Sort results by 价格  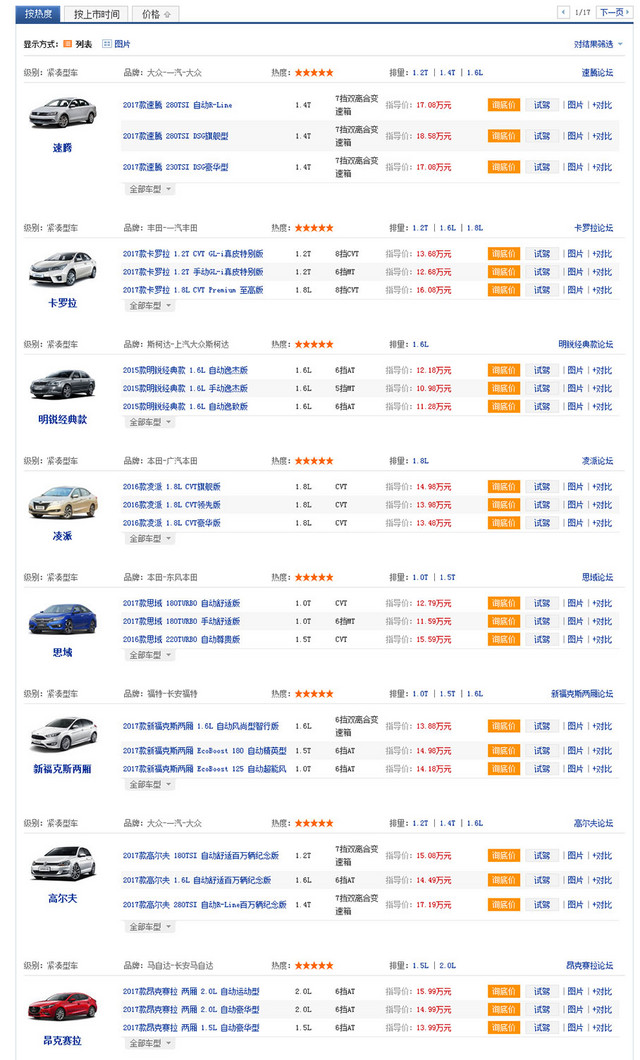click(x=155, y=14)
